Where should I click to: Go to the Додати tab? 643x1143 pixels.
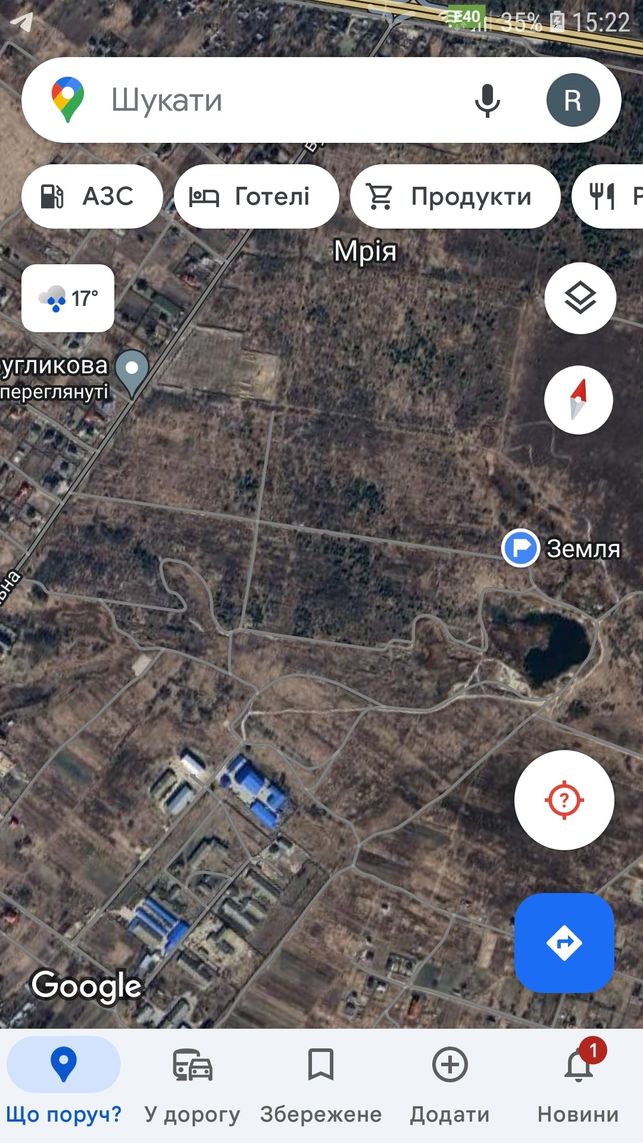450,1085
